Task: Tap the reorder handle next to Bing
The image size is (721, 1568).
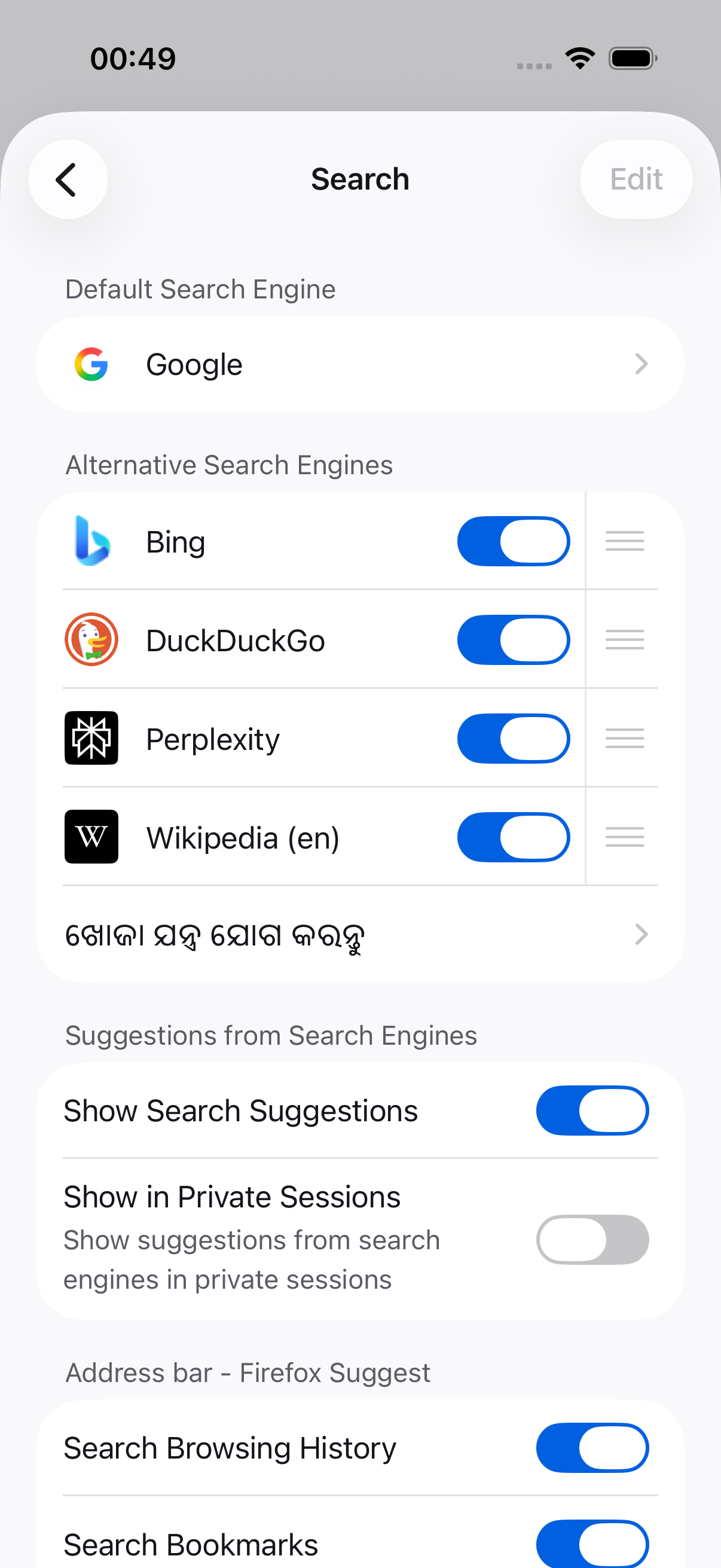Action: click(x=624, y=541)
